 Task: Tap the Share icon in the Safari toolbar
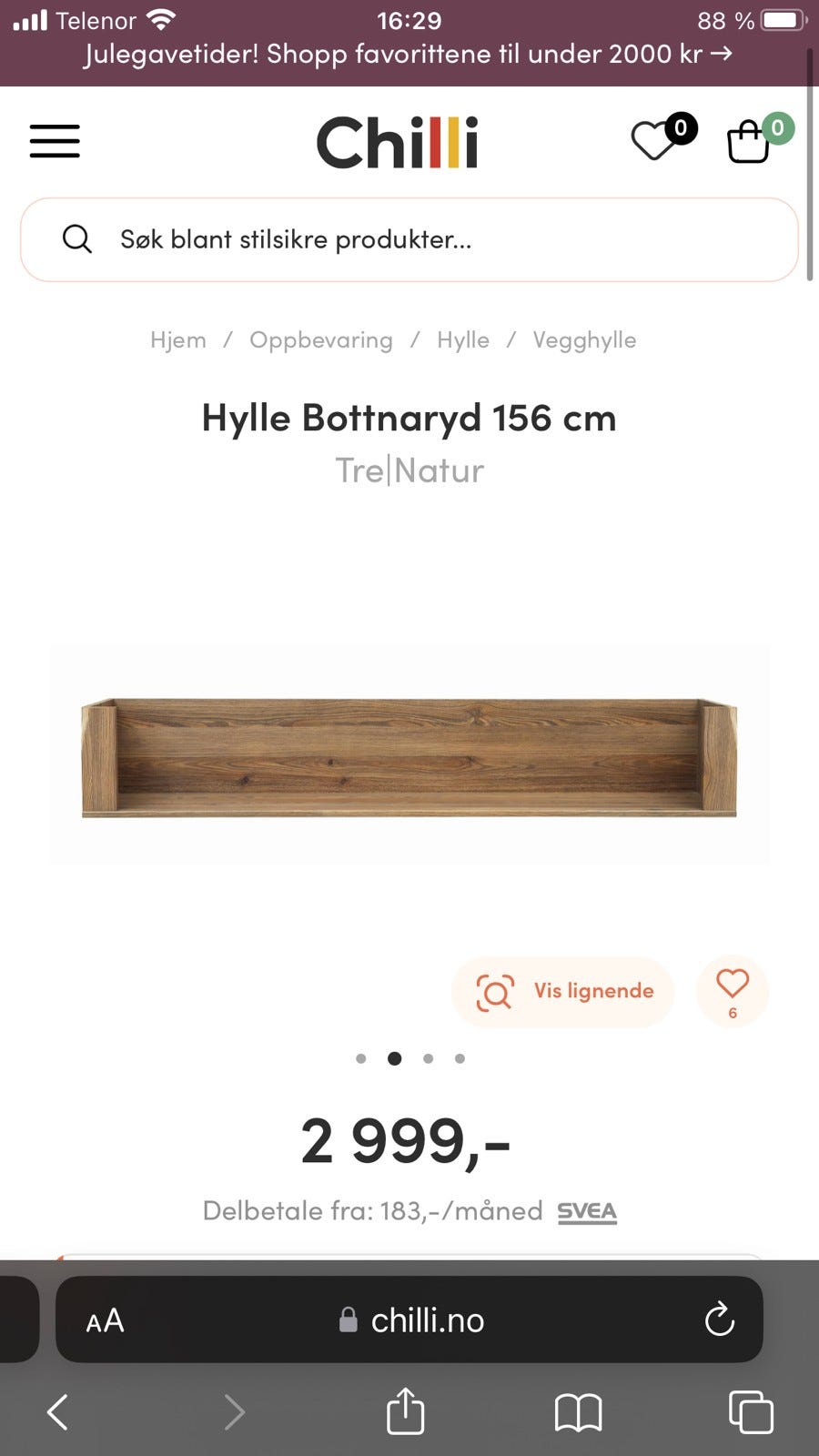(405, 1412)
